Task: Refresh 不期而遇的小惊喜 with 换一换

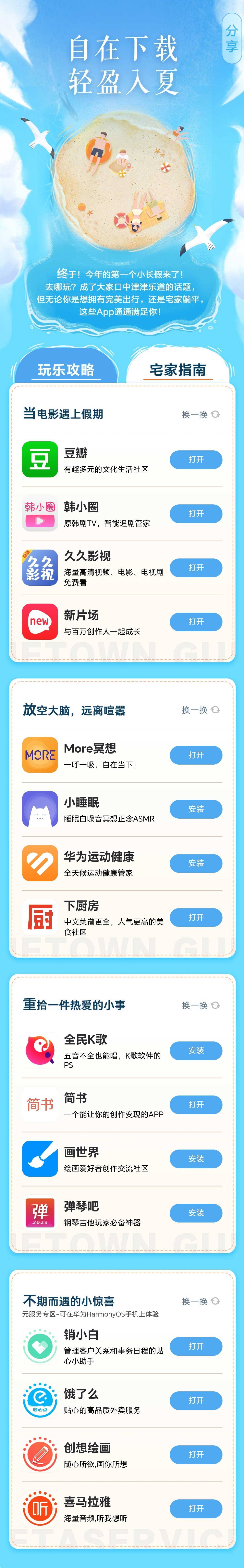Action: pos(200,1301)
